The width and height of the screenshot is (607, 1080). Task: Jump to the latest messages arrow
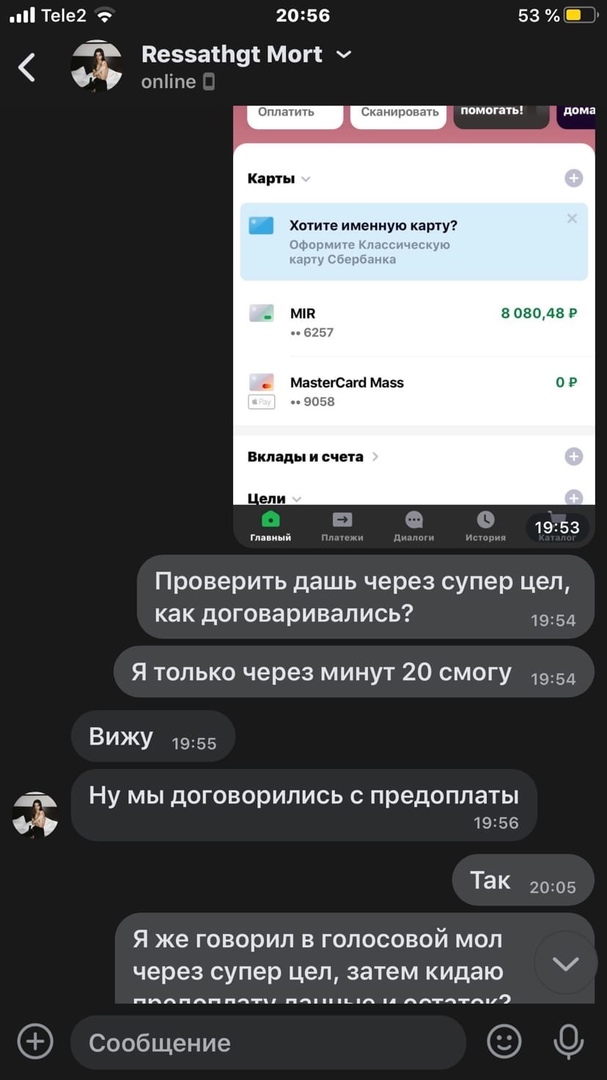(565, 963)
